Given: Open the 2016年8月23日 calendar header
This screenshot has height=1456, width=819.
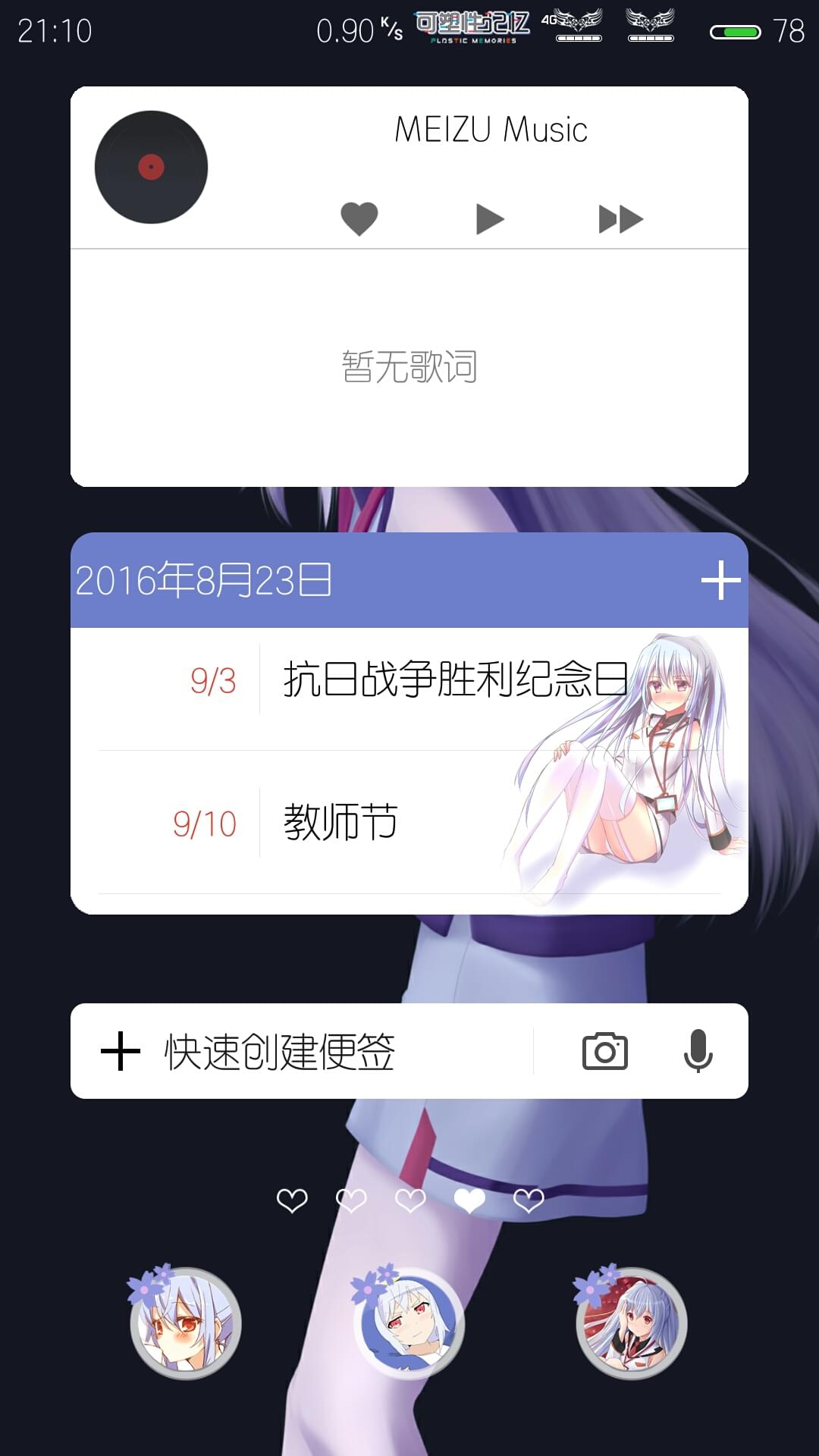Looking at the screenshot, I should coord(203,581).
